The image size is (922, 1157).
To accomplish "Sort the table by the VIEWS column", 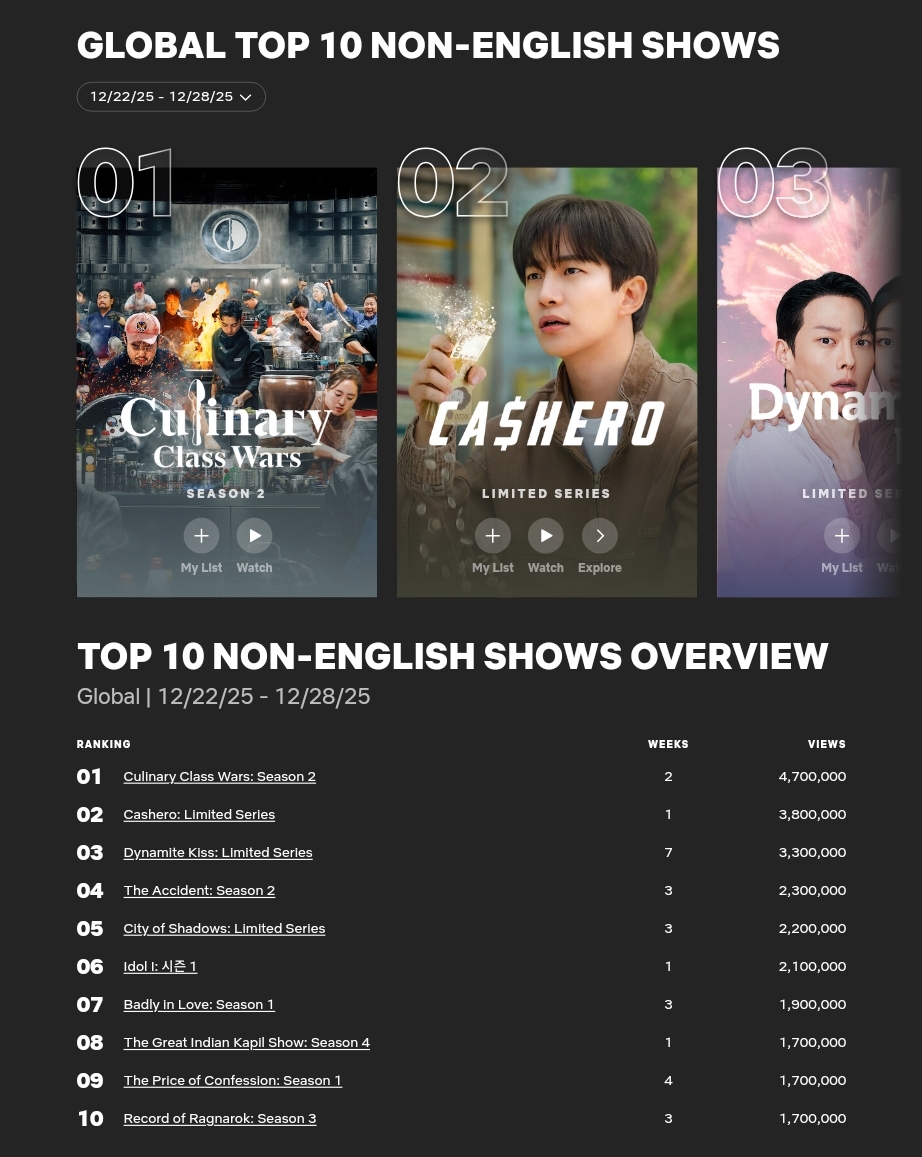I will pos(826,744).
